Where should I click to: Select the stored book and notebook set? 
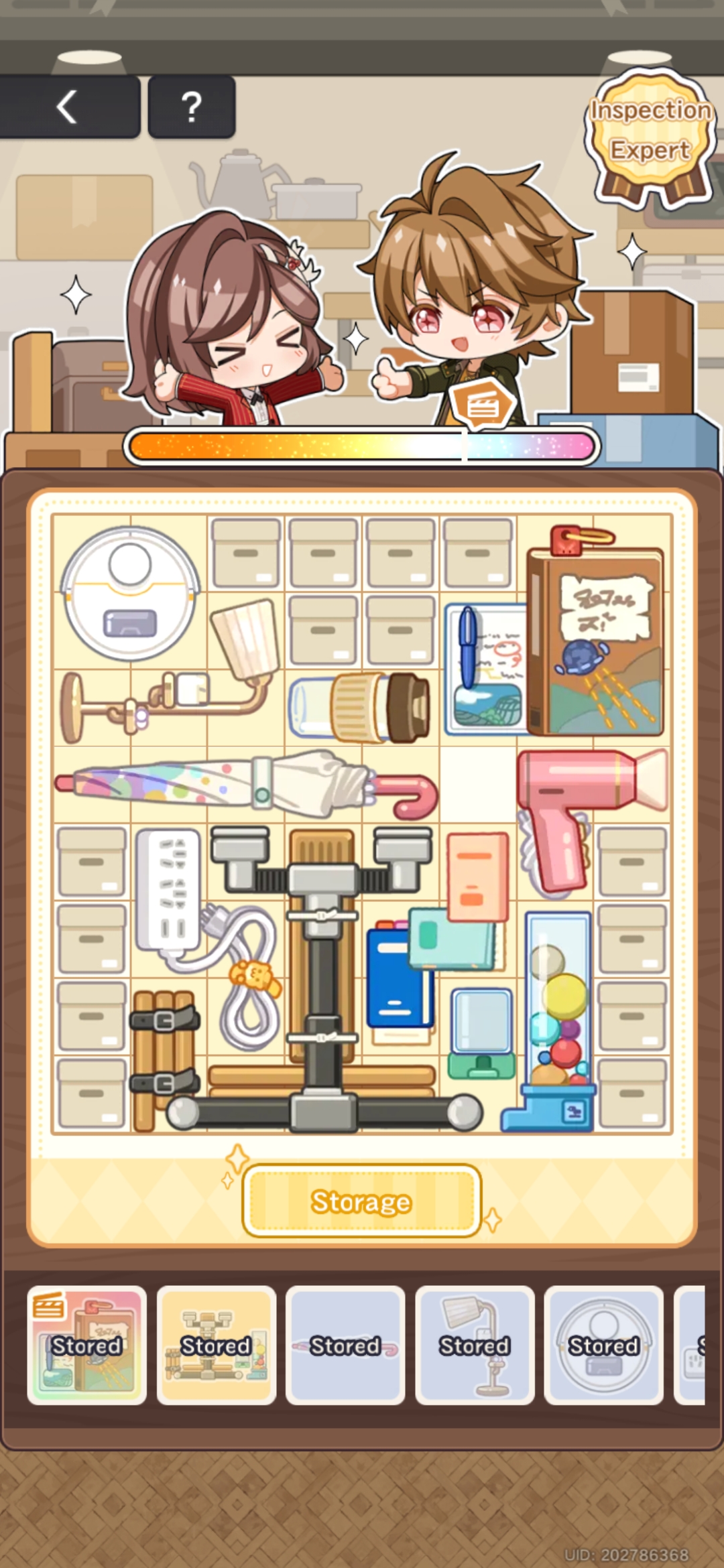coord(86,1345)
